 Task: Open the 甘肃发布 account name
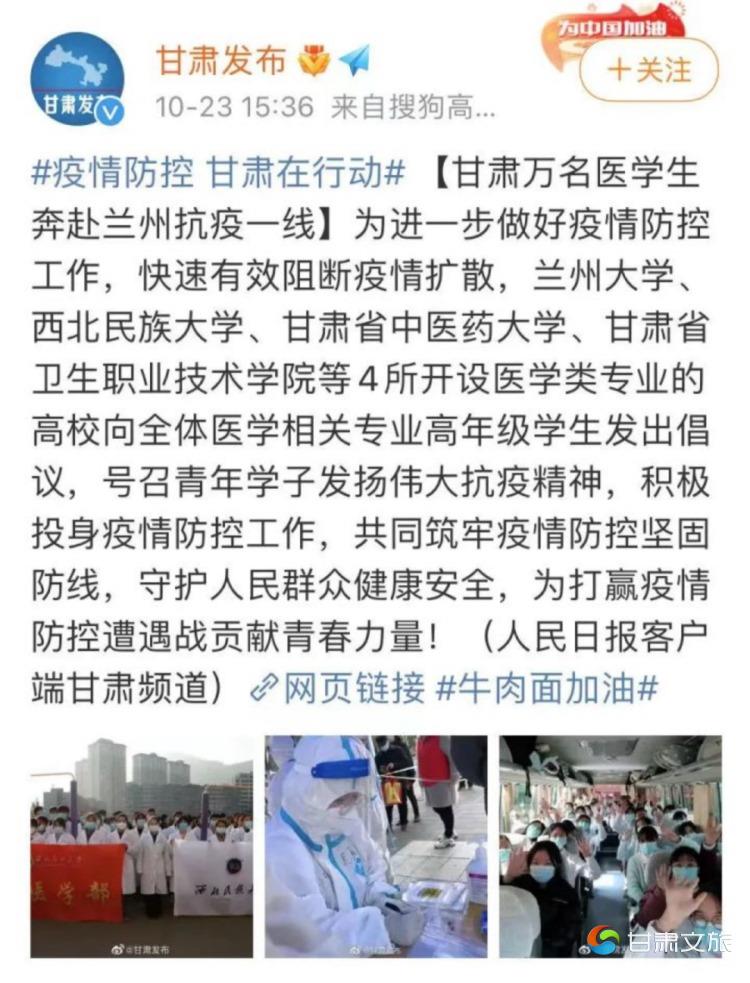click(x=221, y=60)
